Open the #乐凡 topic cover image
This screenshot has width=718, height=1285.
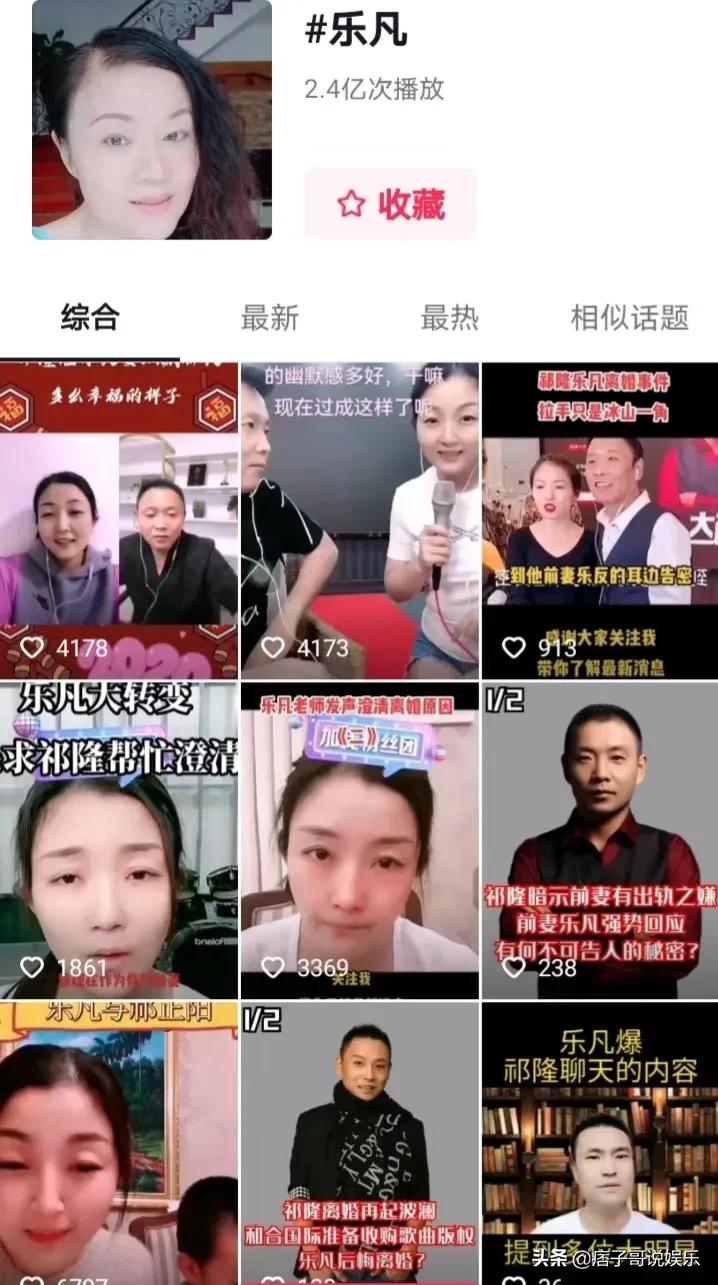(152, 119)
